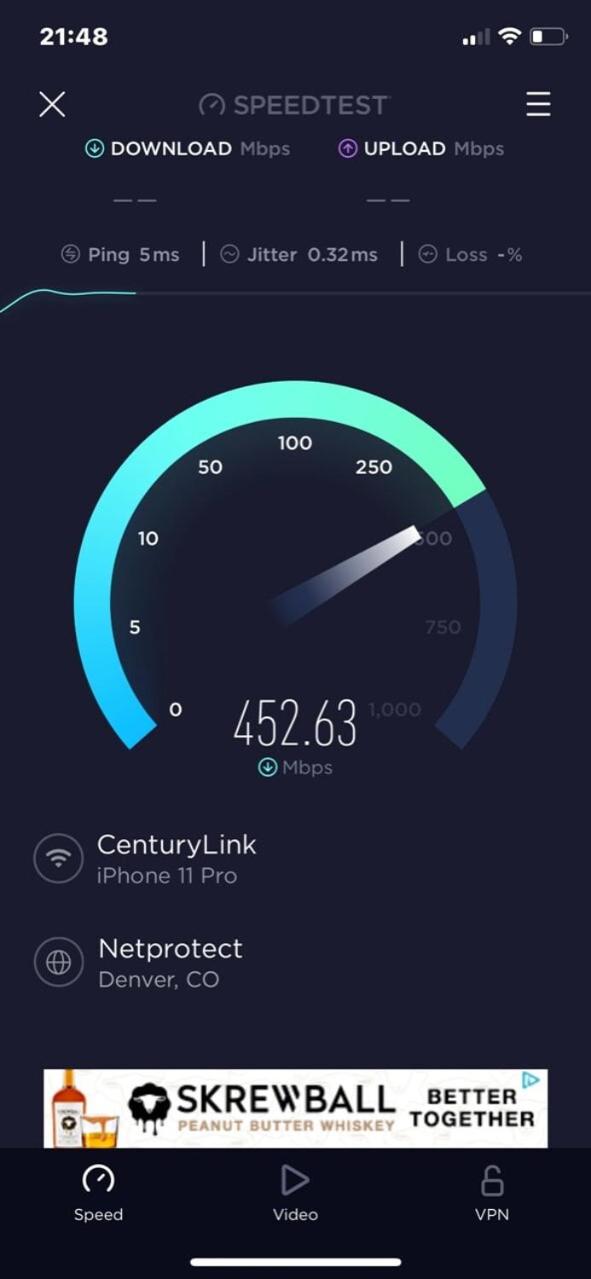The image size is (591, 1279).
Task: Open the Skrewball whiskey ad banner
Action: coord(295,1108)
